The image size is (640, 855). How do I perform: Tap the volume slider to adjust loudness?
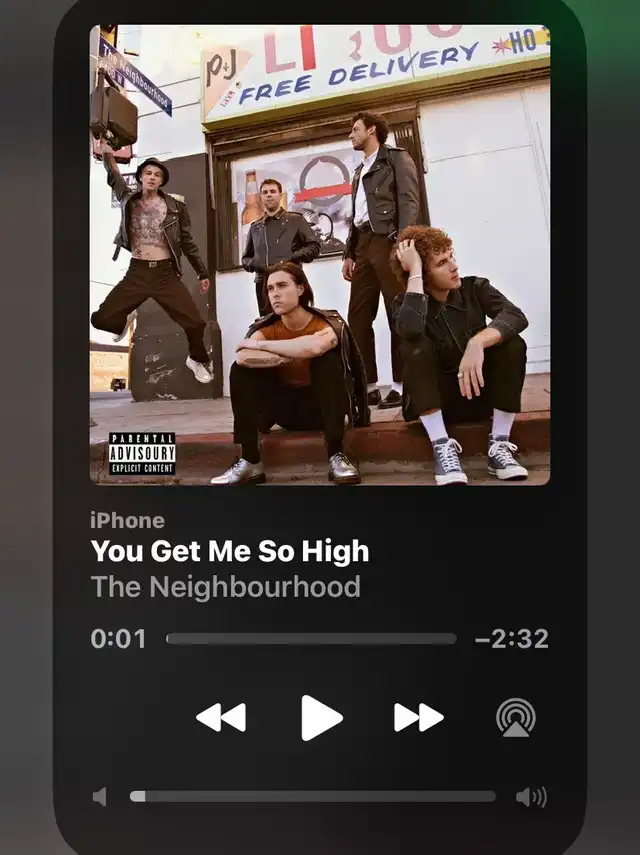313,796
